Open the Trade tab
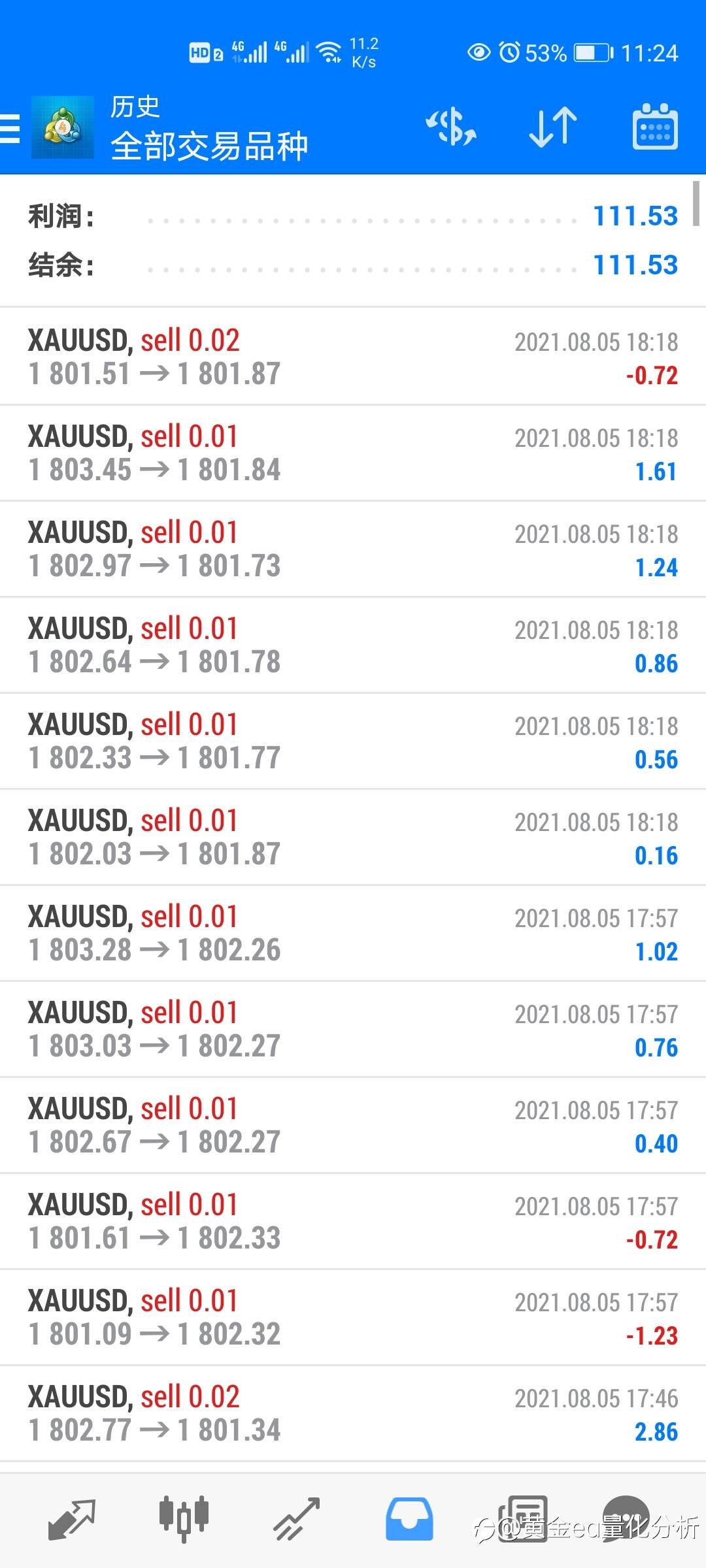 coord(297,1518)
